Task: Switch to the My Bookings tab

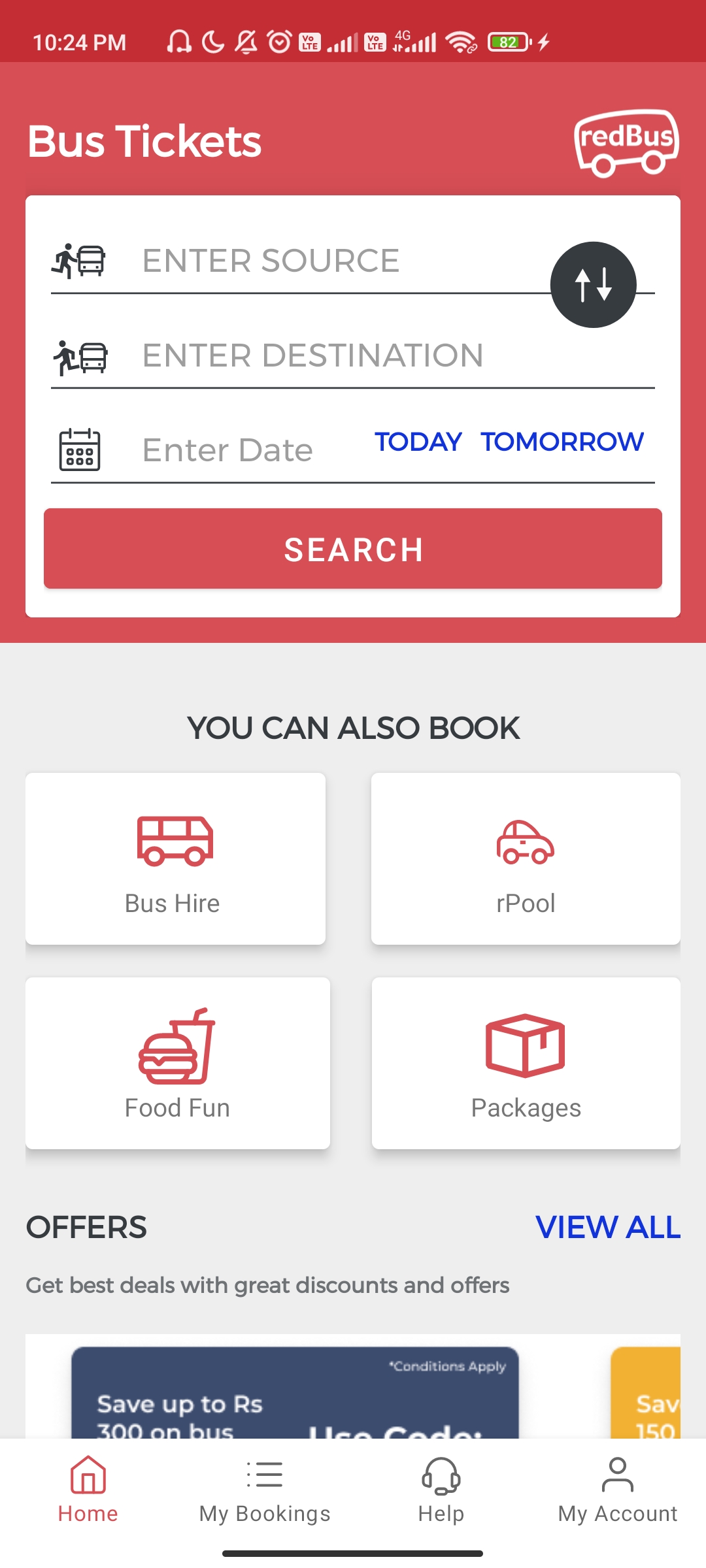Action: 265,1490
